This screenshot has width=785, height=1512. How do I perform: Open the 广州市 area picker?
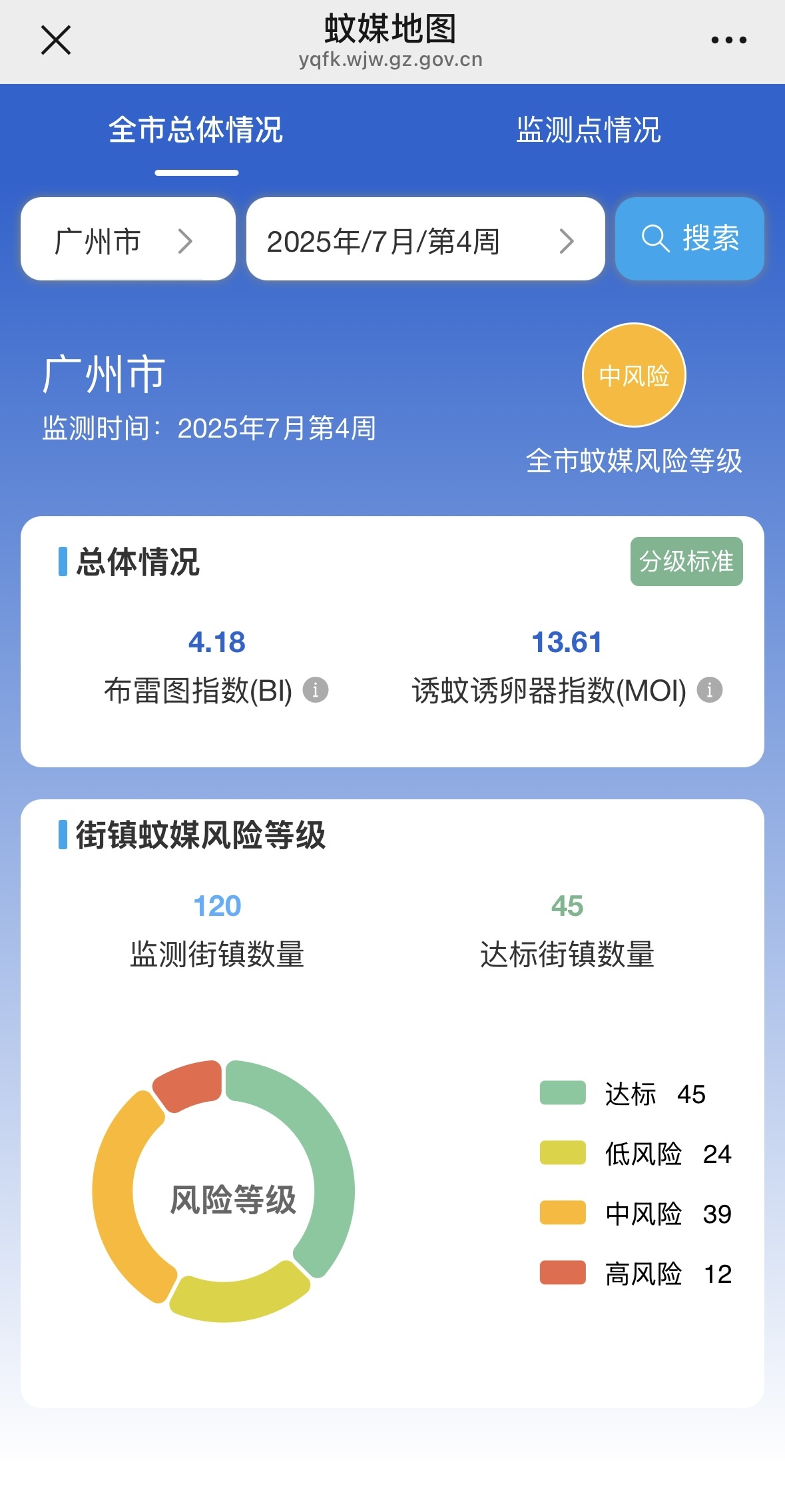click(x=128, y=239)
